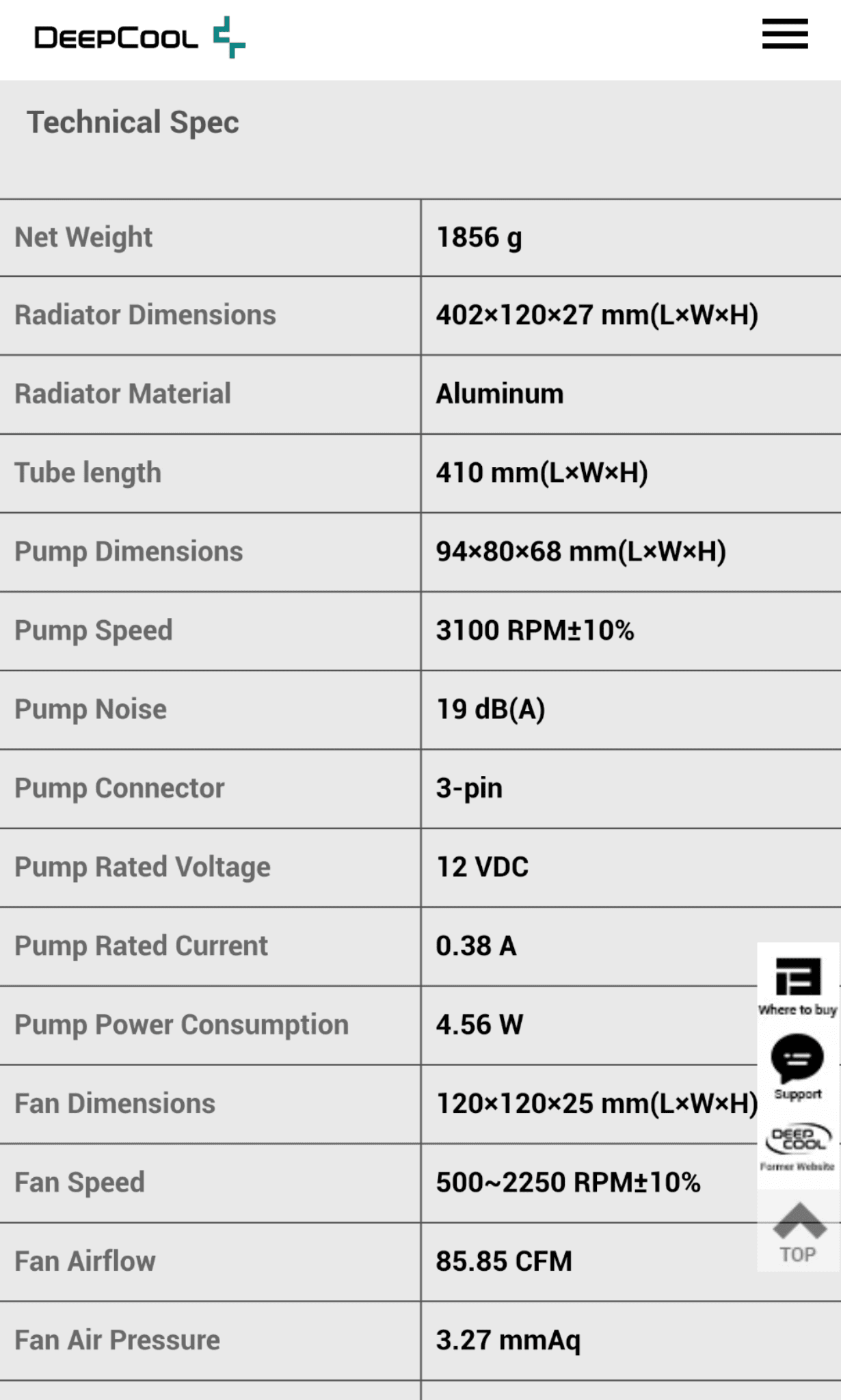
Task: Go to the DeepCool home page via the logo
Action: tap(139, 37)
